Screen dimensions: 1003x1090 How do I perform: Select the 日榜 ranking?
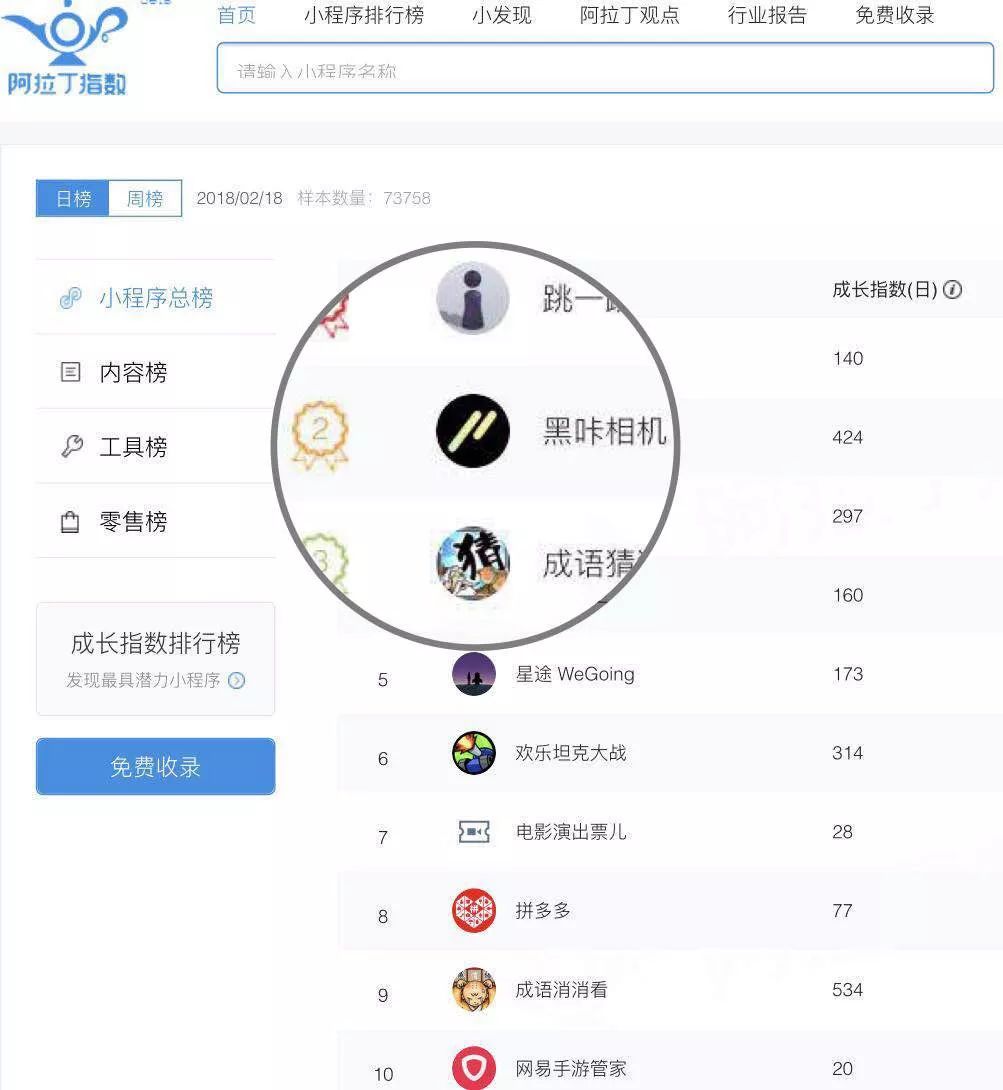pos(73,198)
